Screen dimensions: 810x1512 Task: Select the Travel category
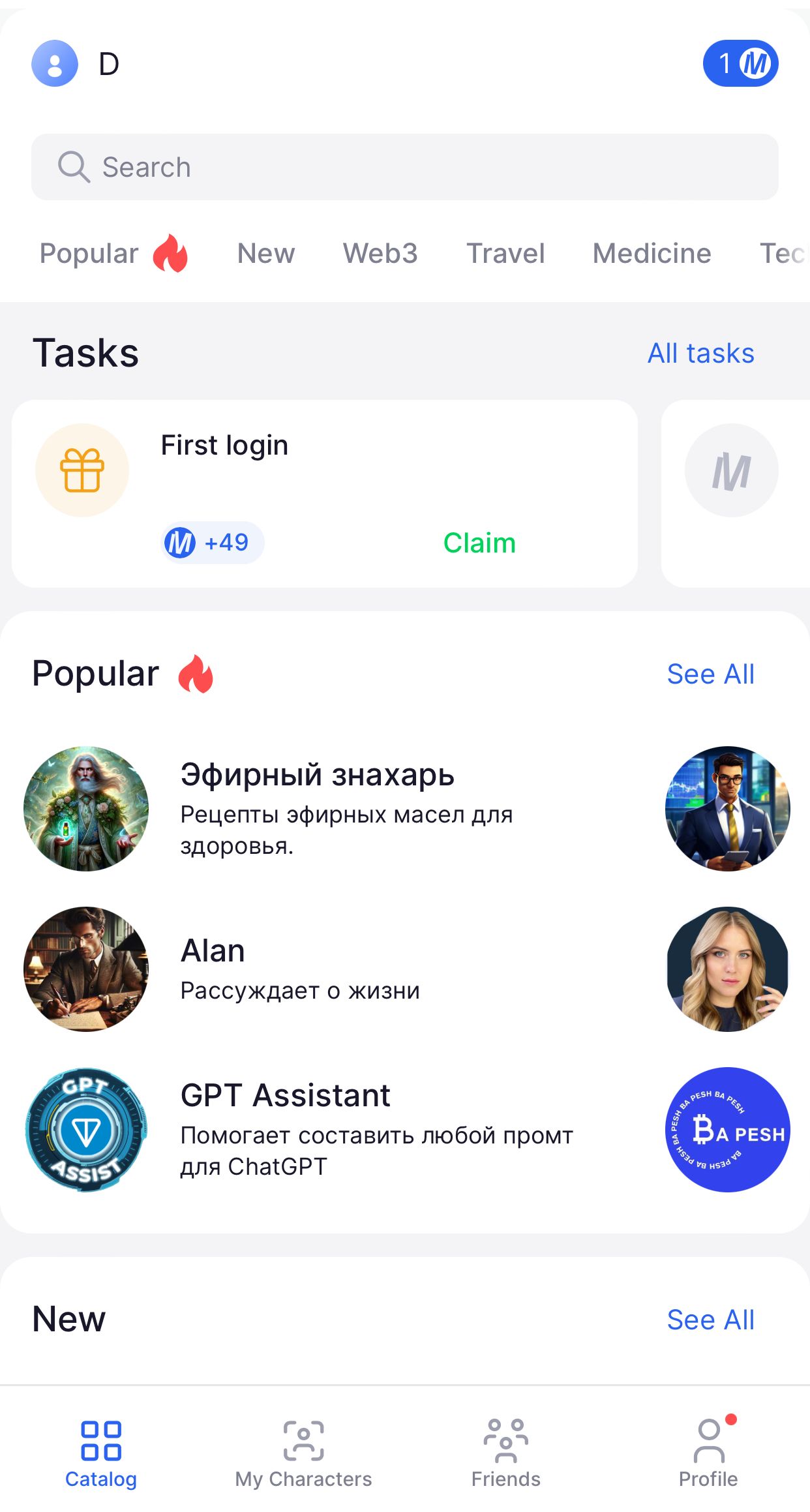(505, 254)
